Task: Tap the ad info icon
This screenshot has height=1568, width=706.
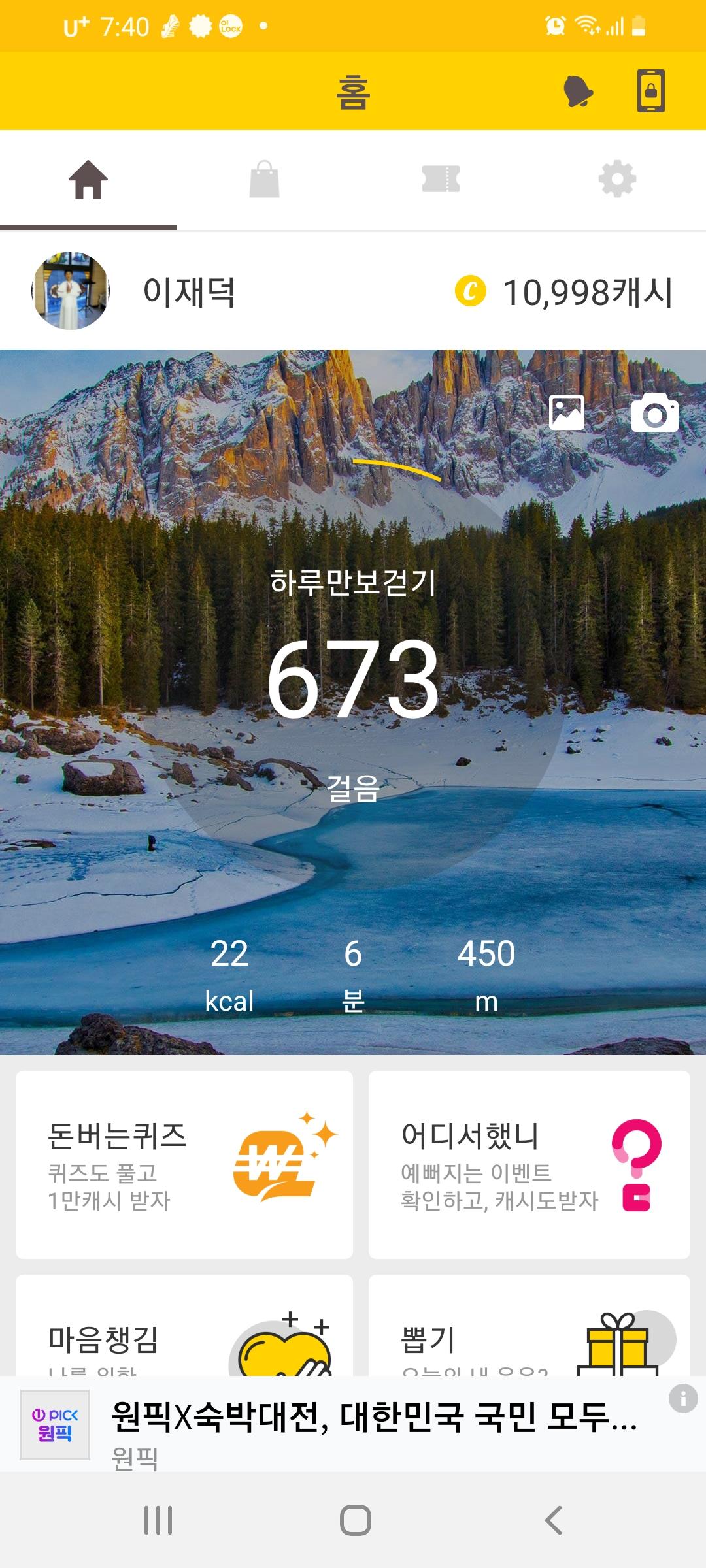Action: pos(683,1399)
